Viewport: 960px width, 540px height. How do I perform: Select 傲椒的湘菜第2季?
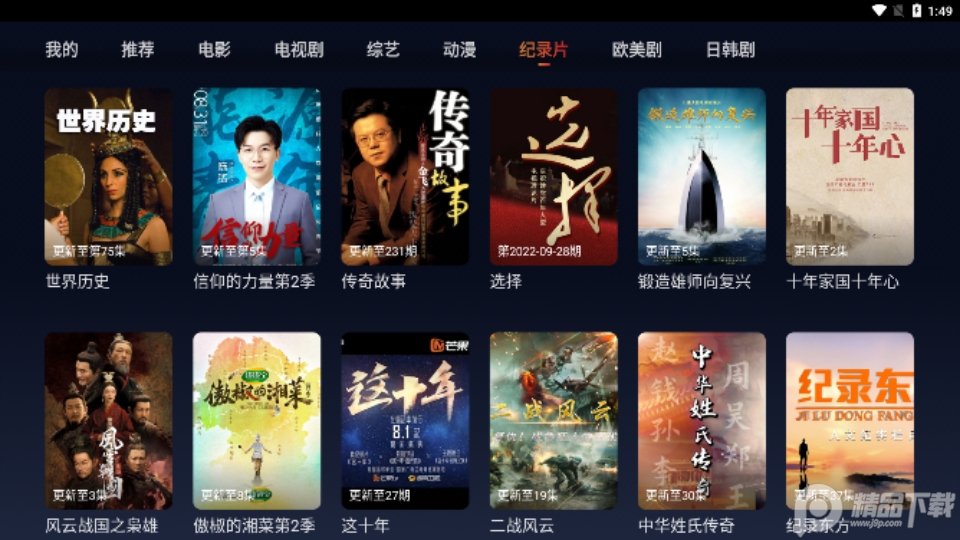click(256, 421)
